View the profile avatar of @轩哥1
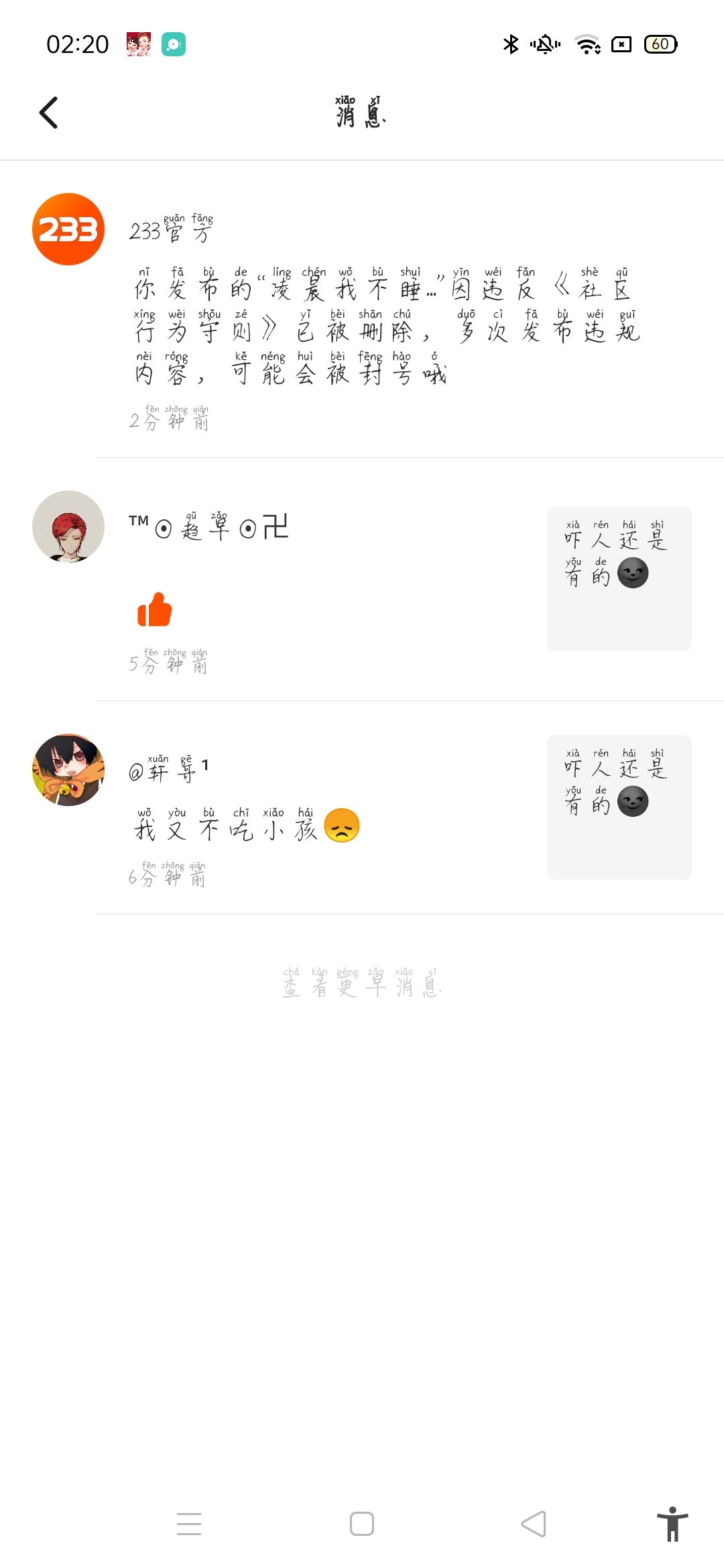The height and width of the screenshot is (1568, 724). pos(68,770)
